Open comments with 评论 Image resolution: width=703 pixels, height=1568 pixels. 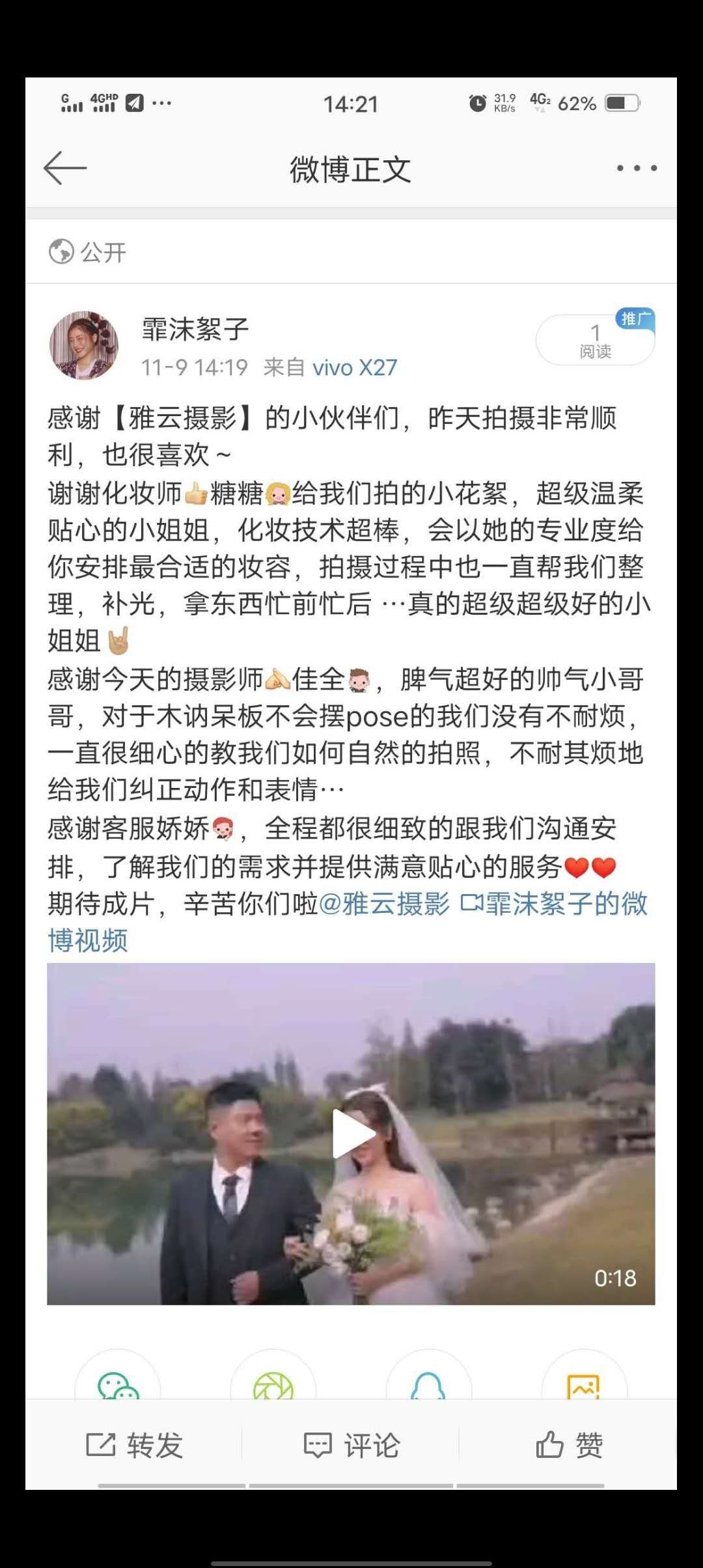pos(351,1446)
